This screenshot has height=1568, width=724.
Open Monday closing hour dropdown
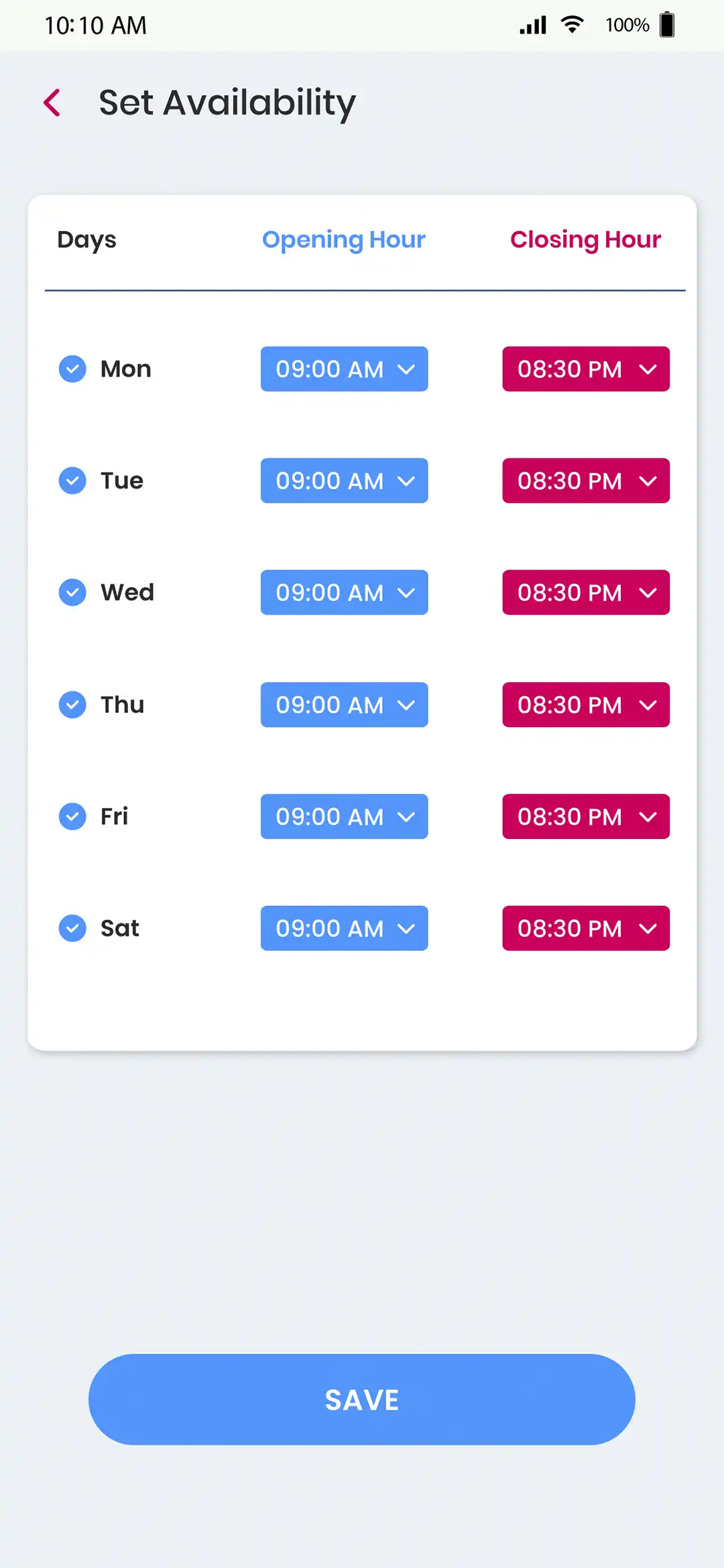(x=585, y=369)
